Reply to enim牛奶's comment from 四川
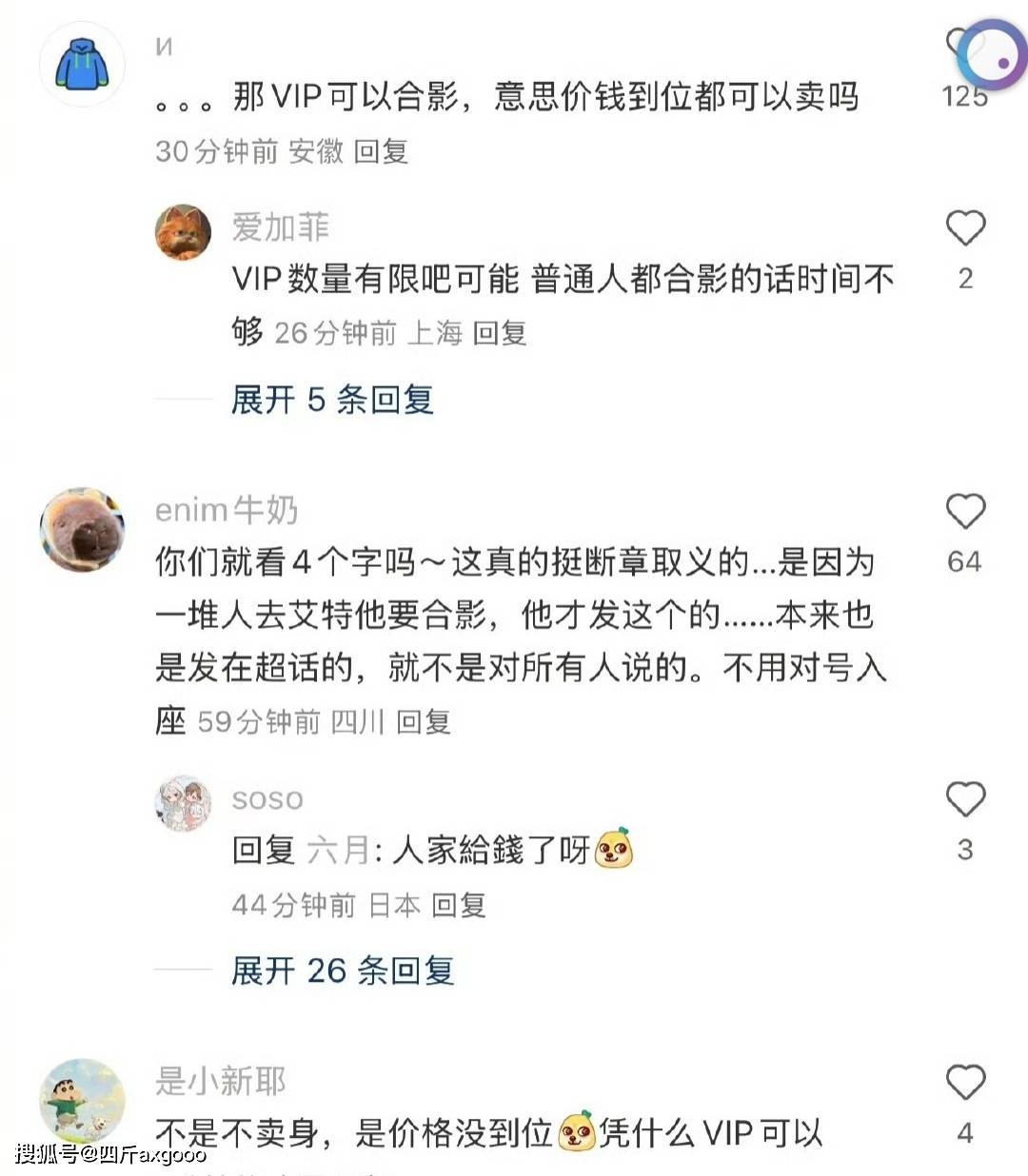1028x1176 pixels. [x=424, y=722]
